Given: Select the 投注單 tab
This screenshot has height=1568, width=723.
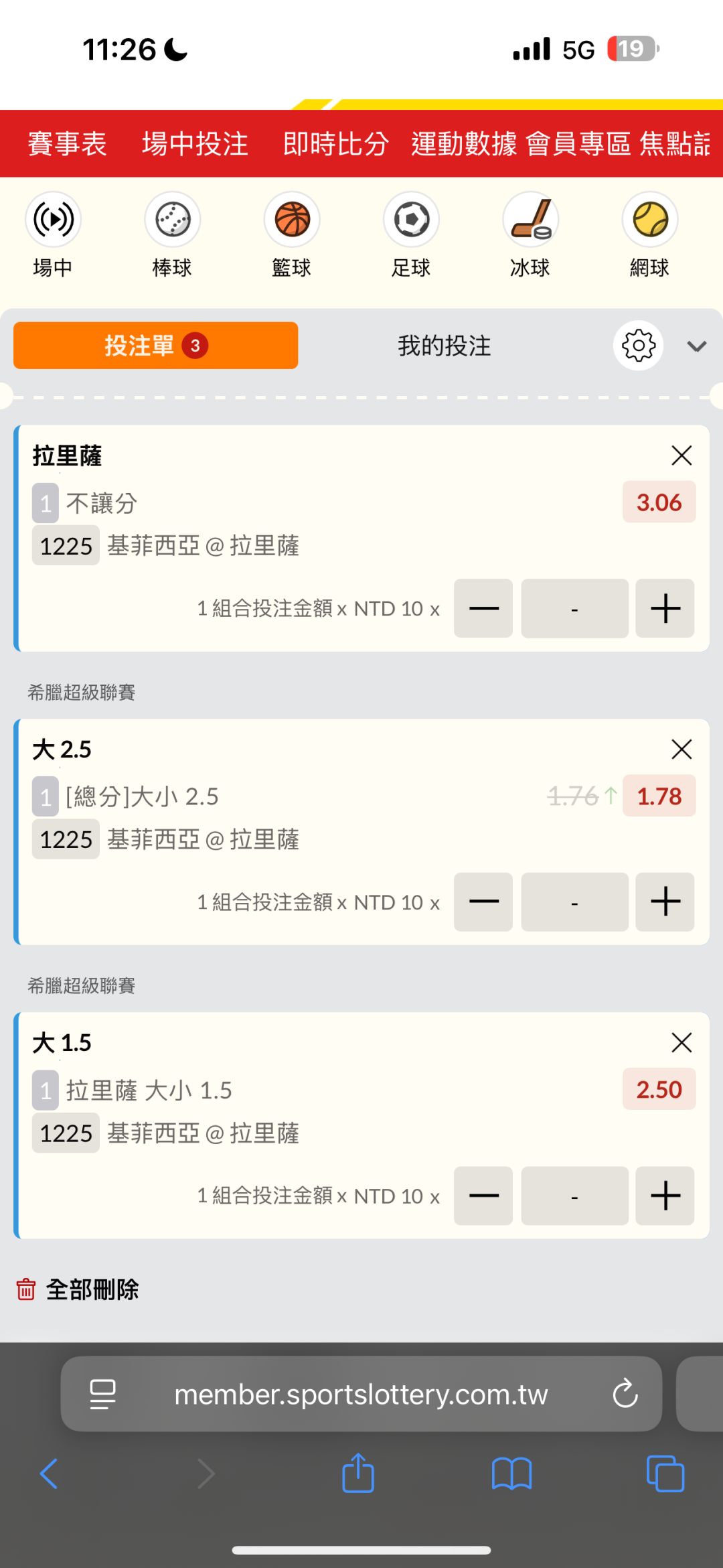Looking at the screenshot, I should 155,346.
